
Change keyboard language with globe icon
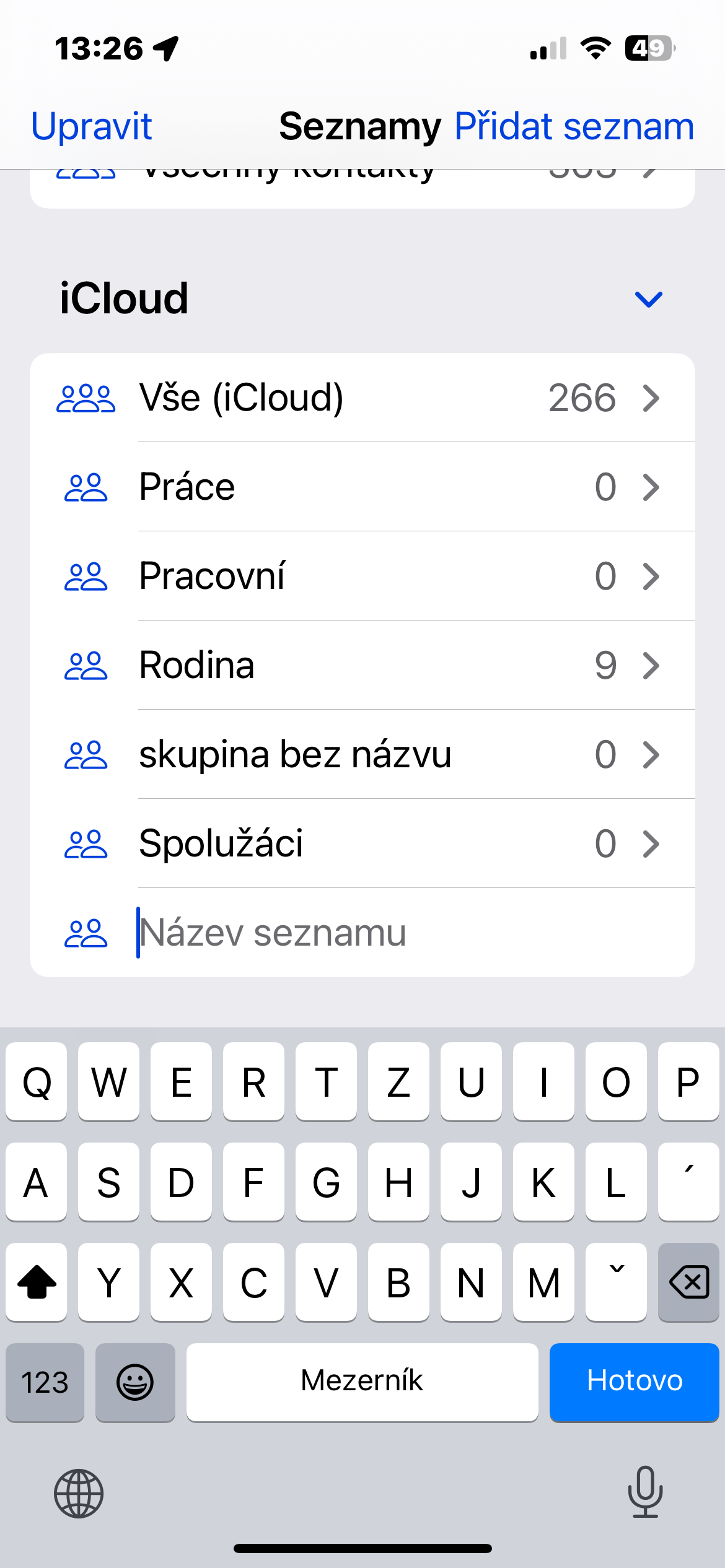coord(79,1493)
